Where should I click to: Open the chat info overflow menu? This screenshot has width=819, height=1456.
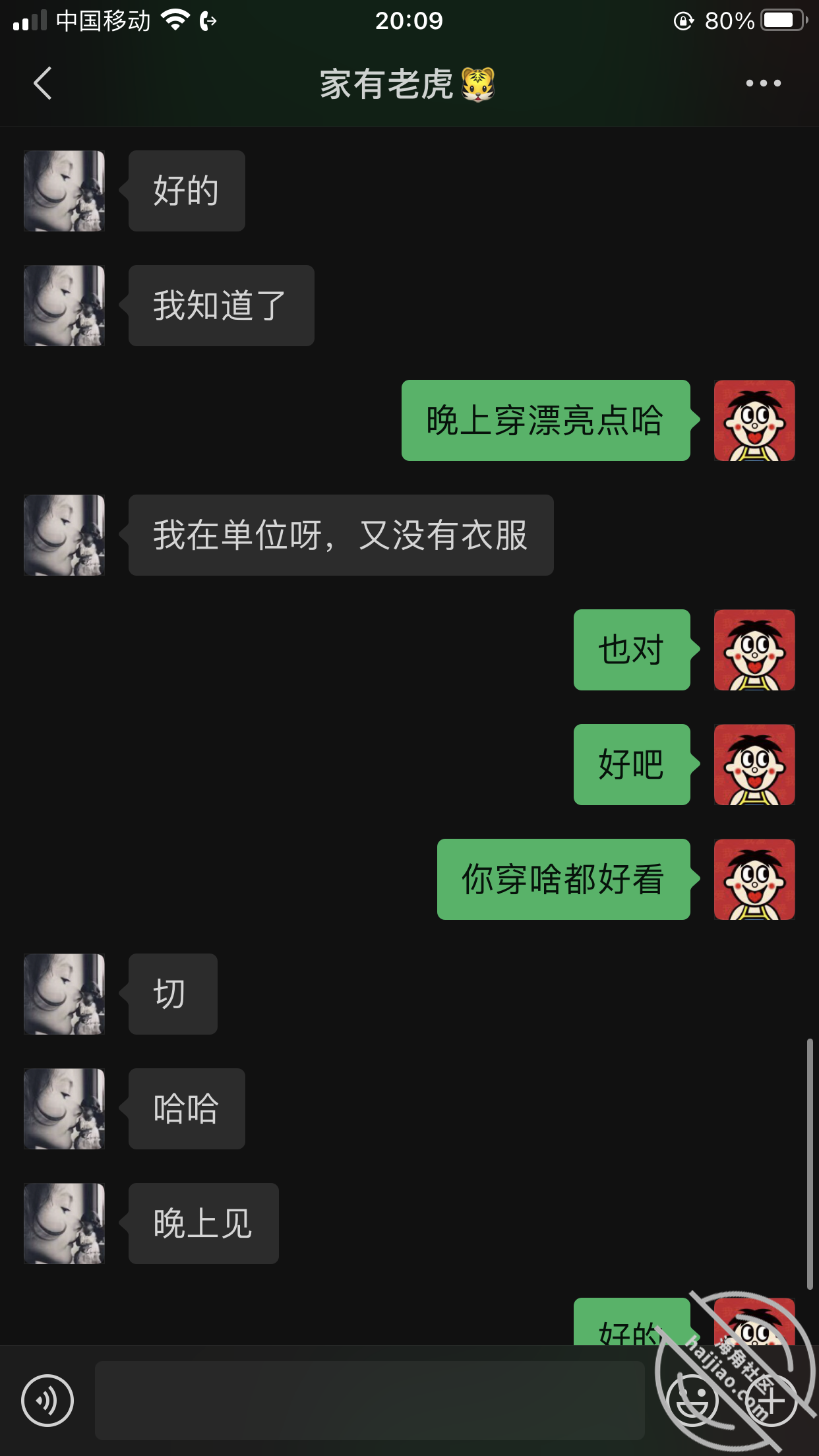coord(763,83)
